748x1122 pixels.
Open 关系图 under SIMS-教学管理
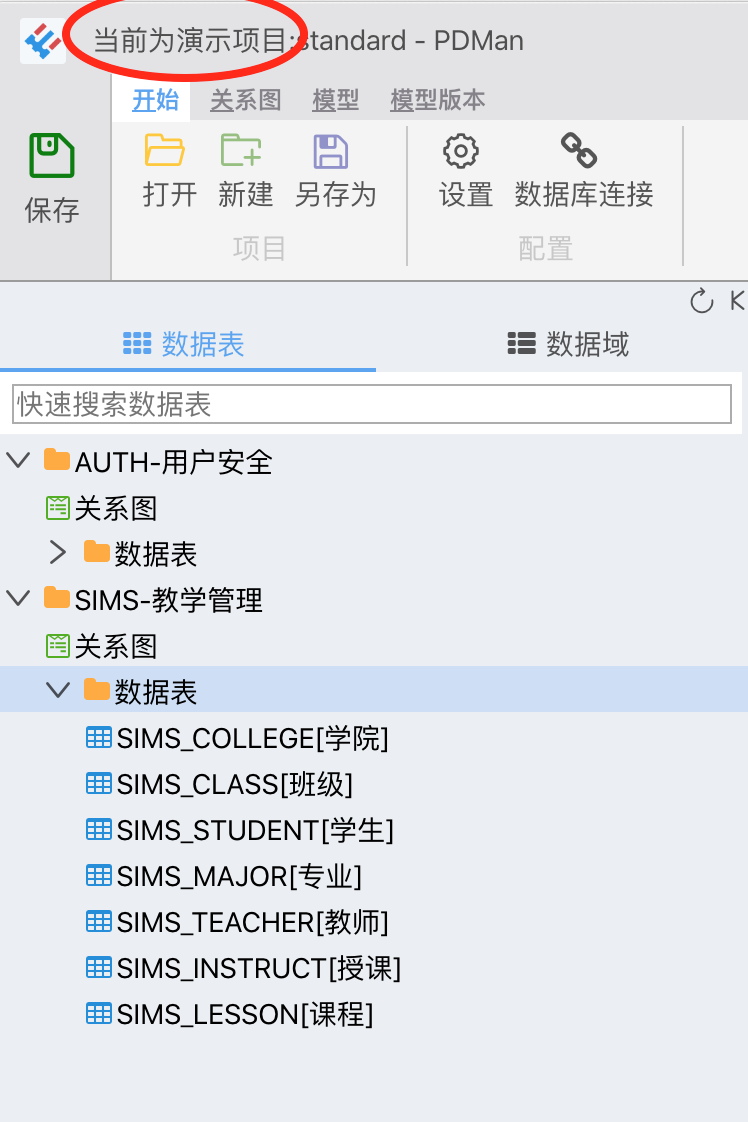click(115, 646)
